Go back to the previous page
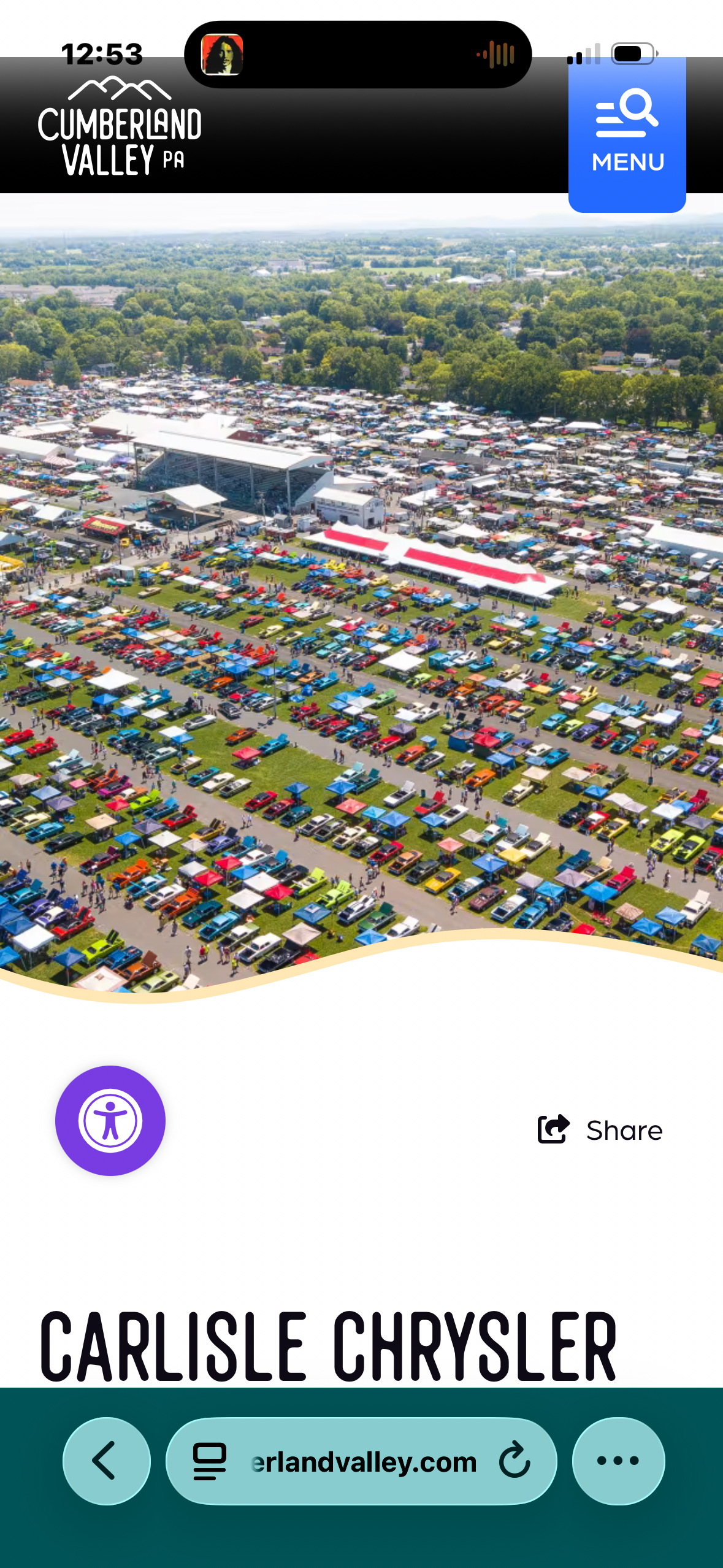The height and width of the screenshot is (1568, 723). (x=106, y=1461)
